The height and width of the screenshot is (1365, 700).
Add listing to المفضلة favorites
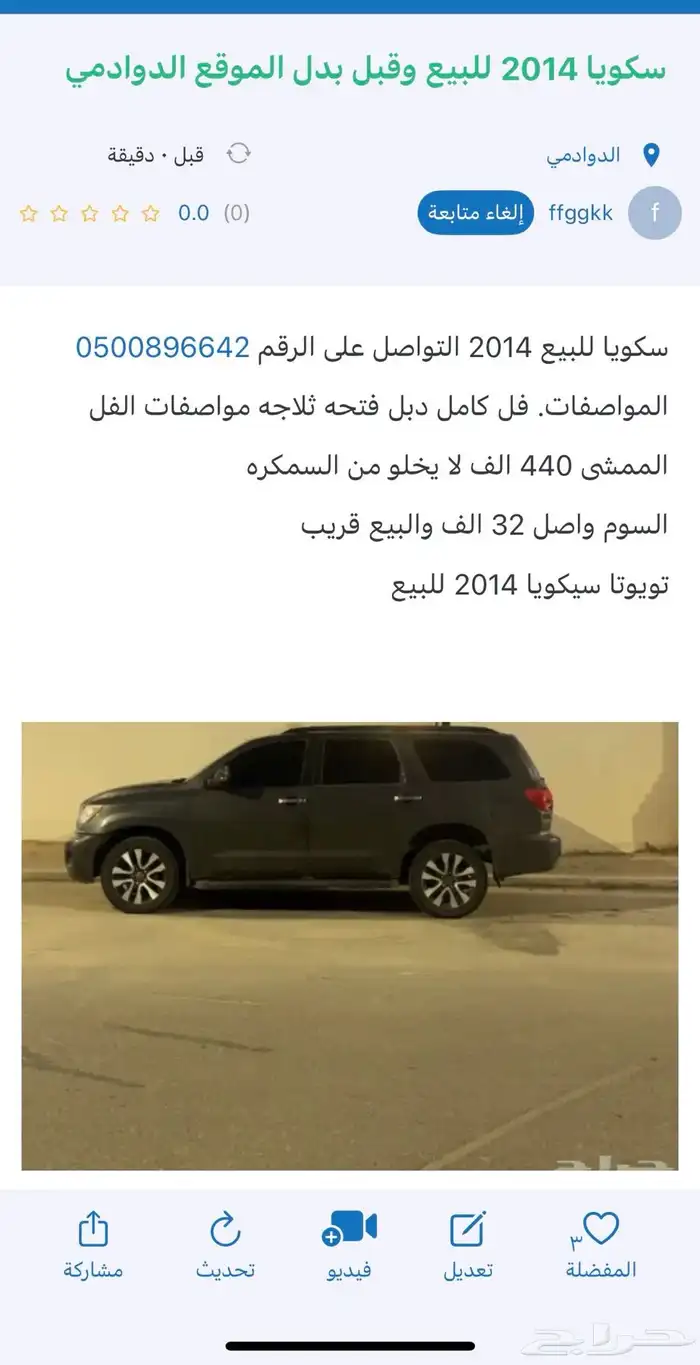click(600, 1245)
